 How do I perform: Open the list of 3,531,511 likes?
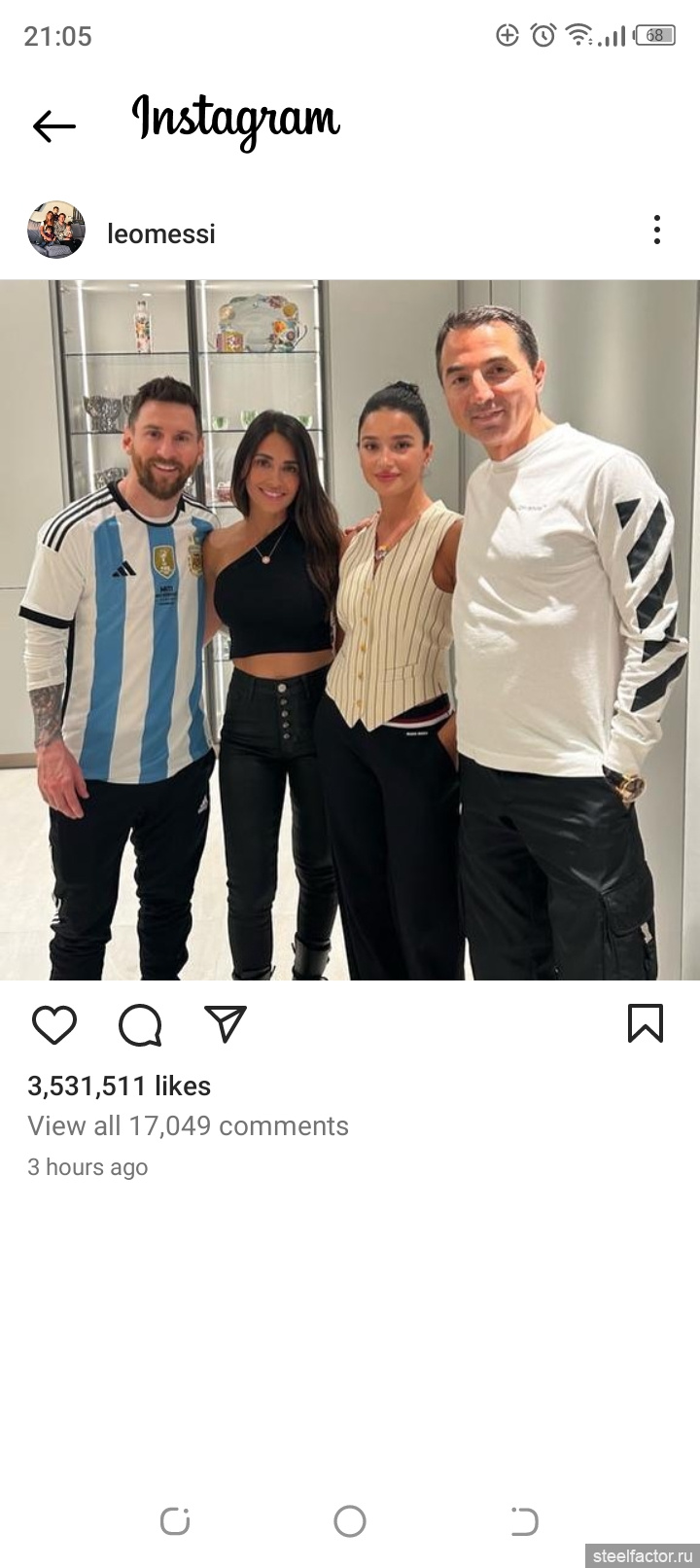119,1086
